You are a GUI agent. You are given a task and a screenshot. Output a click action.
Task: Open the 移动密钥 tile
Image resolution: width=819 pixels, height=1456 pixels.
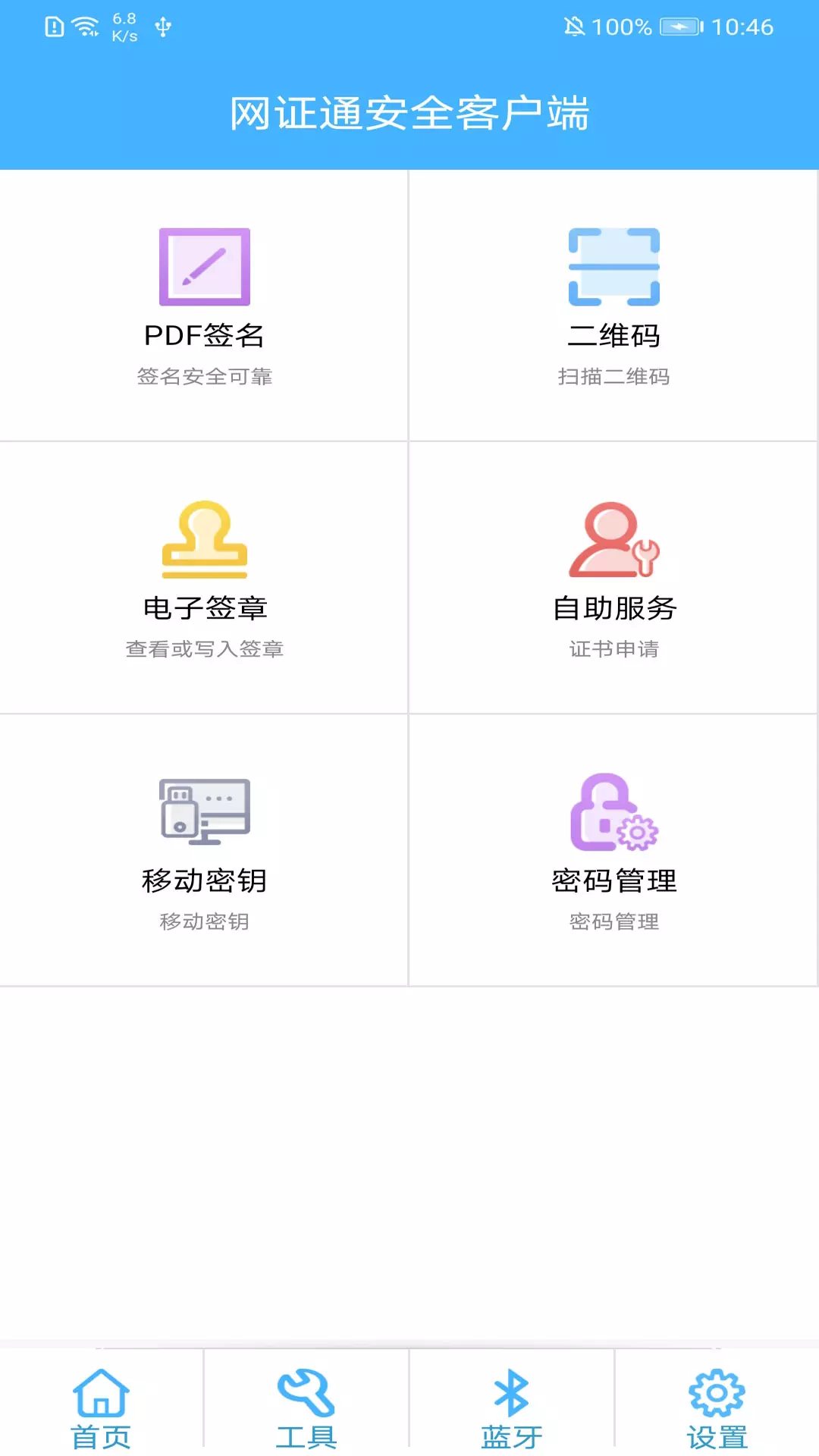point(204,850)
